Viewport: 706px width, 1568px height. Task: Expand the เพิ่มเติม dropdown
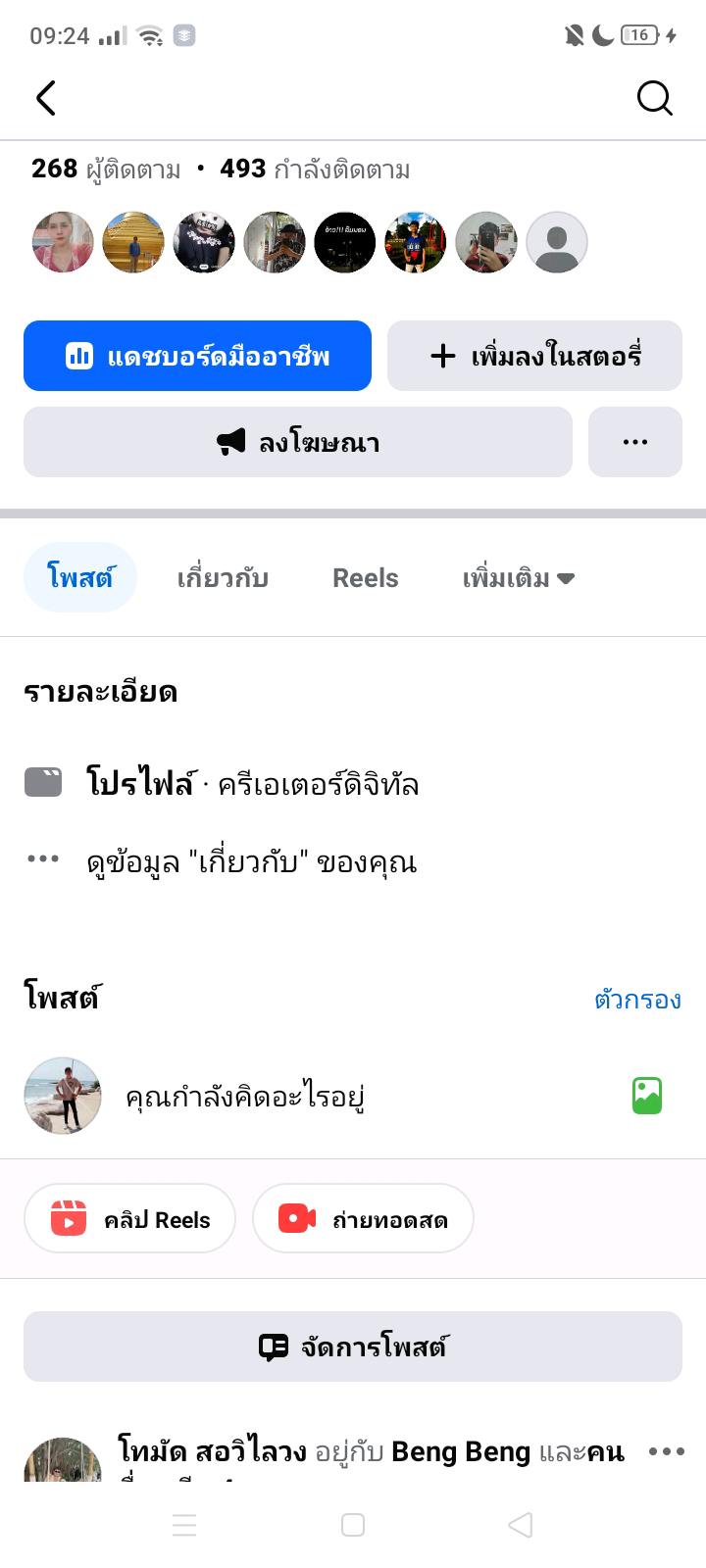coord(518,578)
